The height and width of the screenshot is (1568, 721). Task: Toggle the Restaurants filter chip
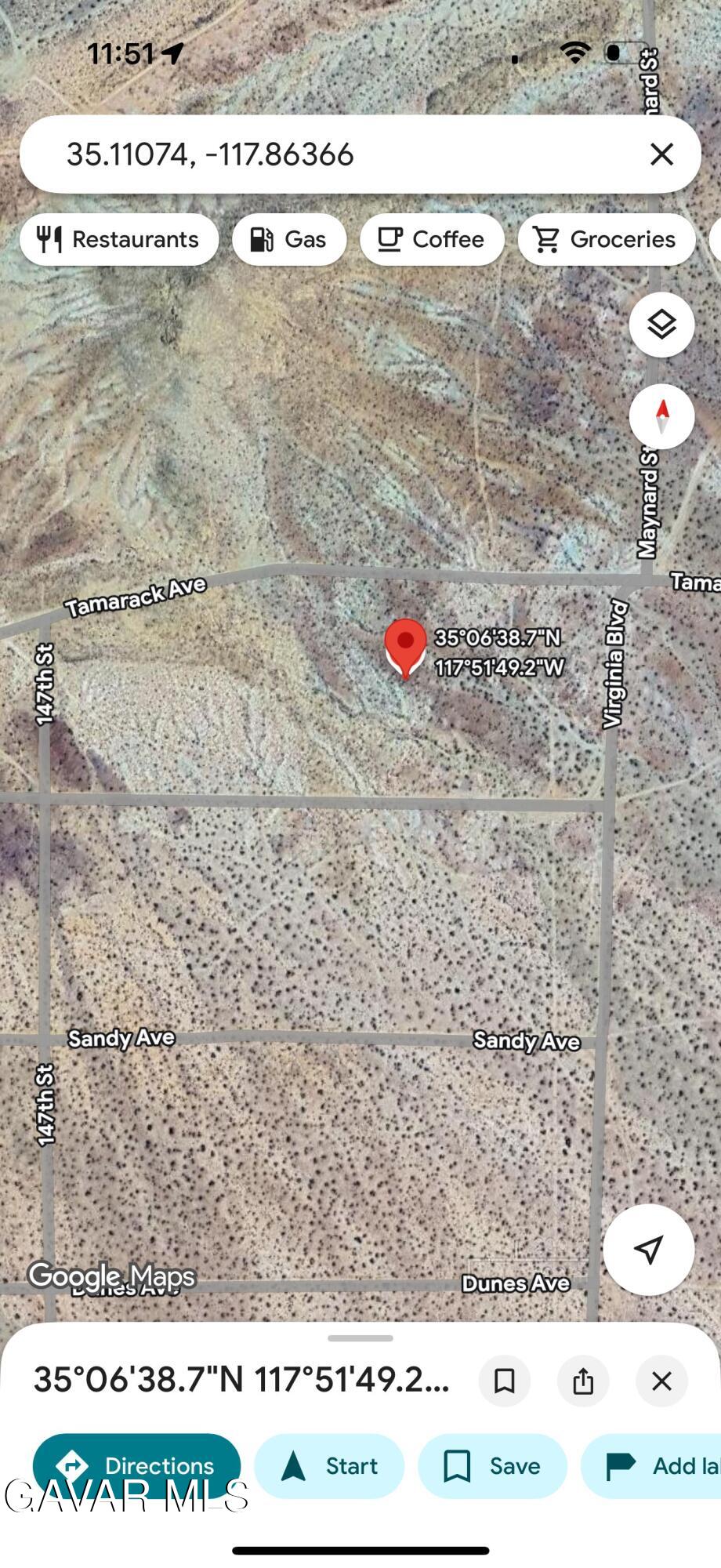[119, 239]
